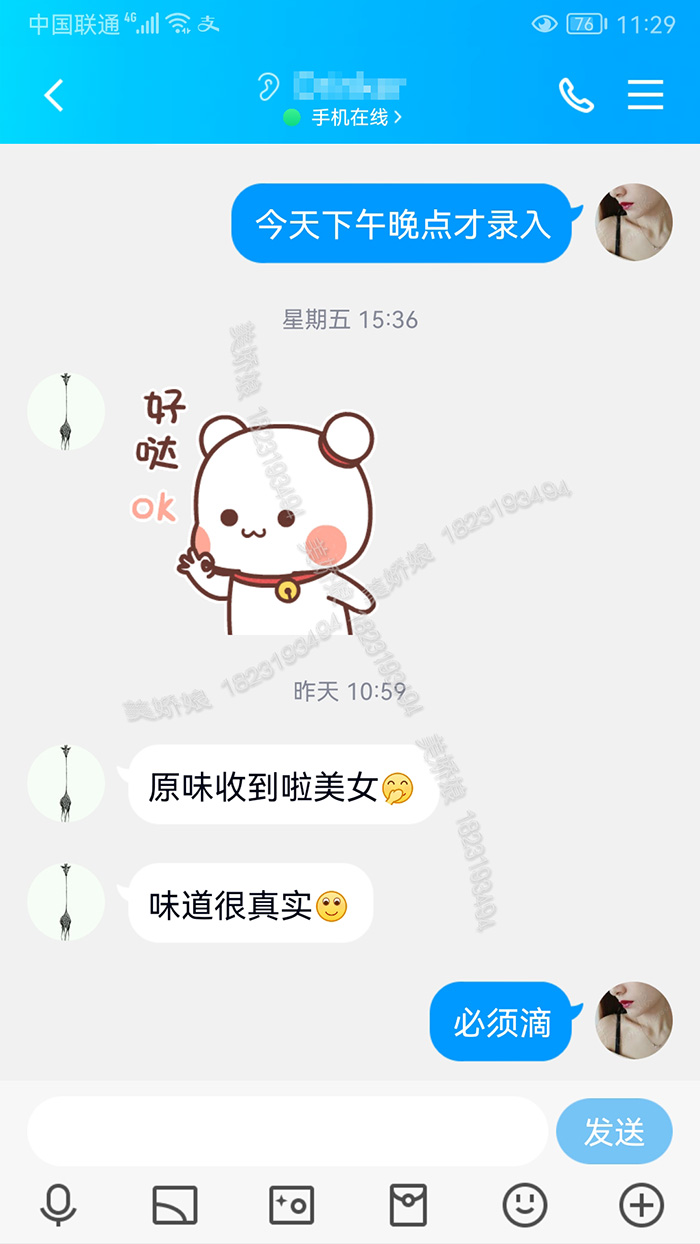Image resolution: width=700 pixels, height=1244 pixels.
Task: Send a red packet
Action: pyautogui.click(x=408, y=1205)
